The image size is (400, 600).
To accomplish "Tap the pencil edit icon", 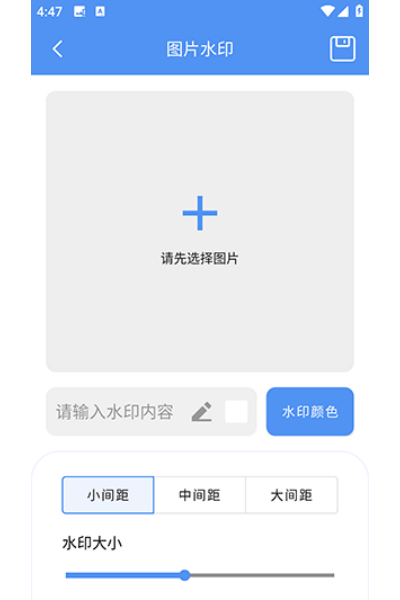I will (202, 412).
